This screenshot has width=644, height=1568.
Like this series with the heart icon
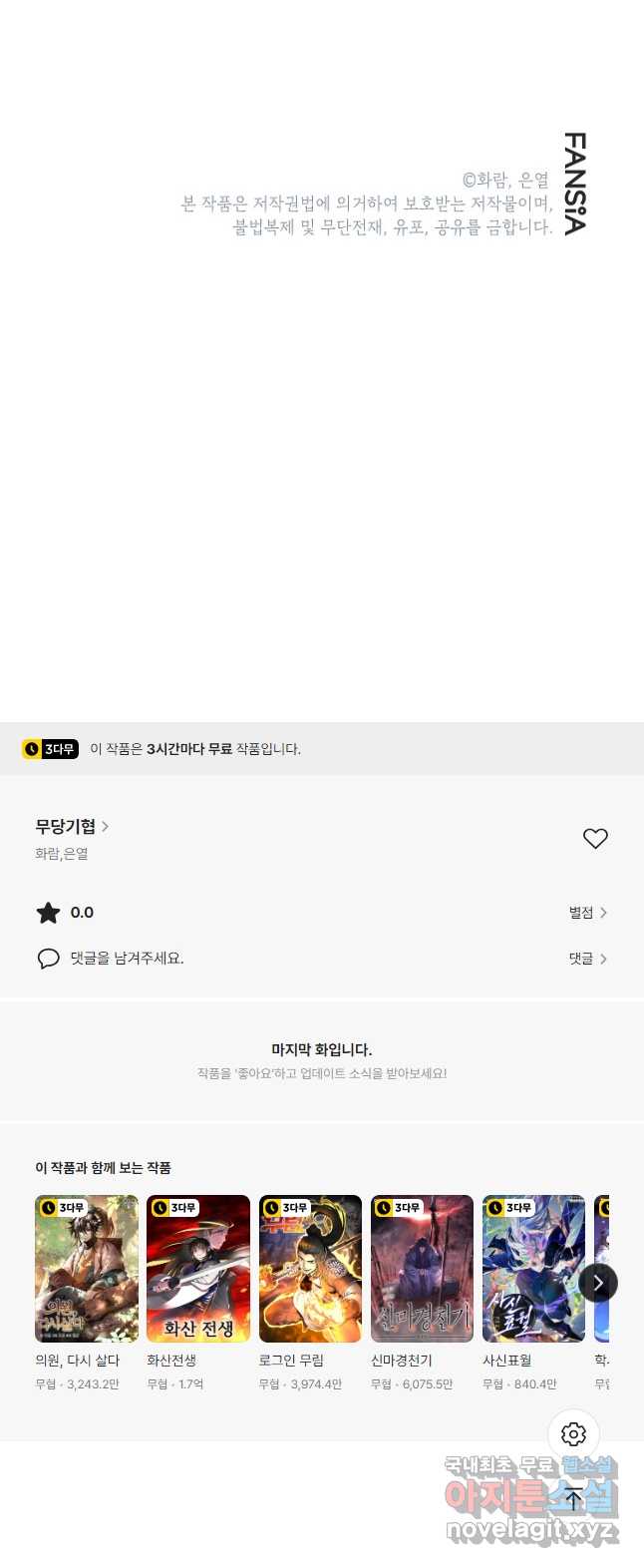click(x=595, y=839)
